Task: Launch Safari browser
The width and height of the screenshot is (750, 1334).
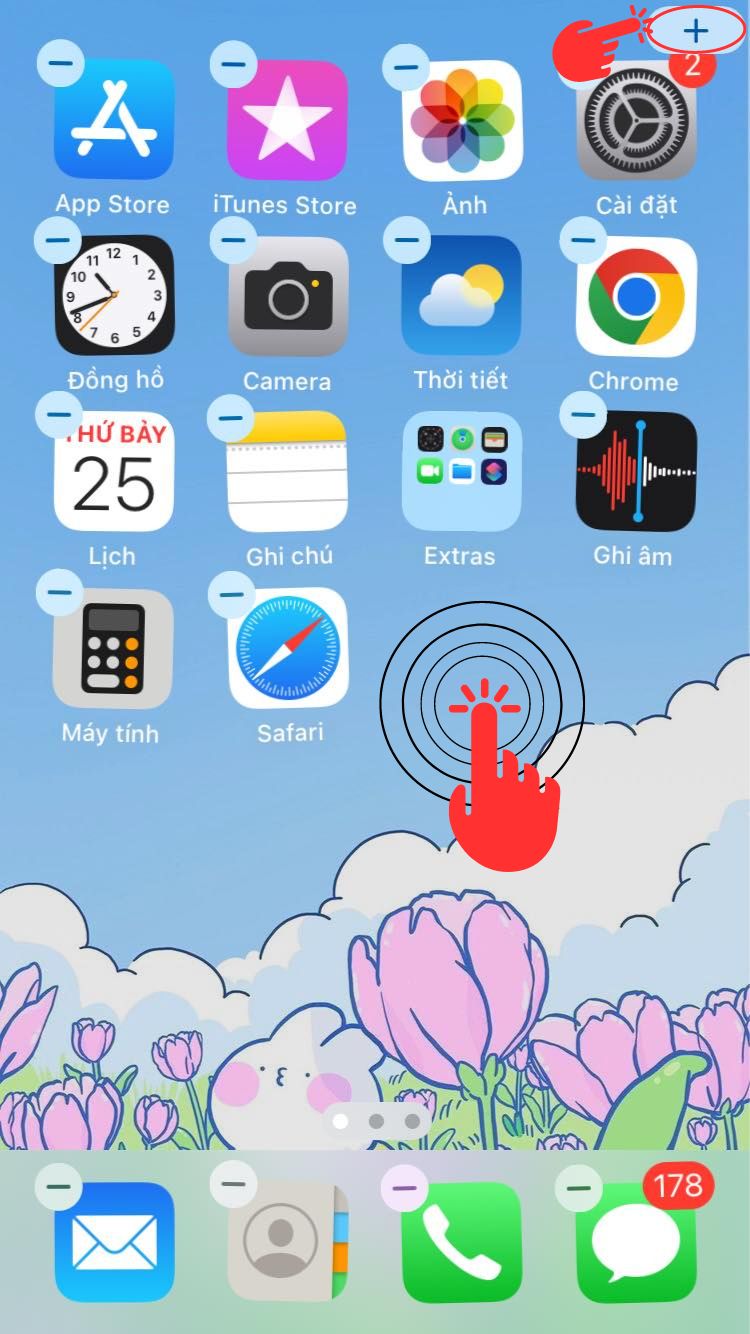Action: [287, 648]
